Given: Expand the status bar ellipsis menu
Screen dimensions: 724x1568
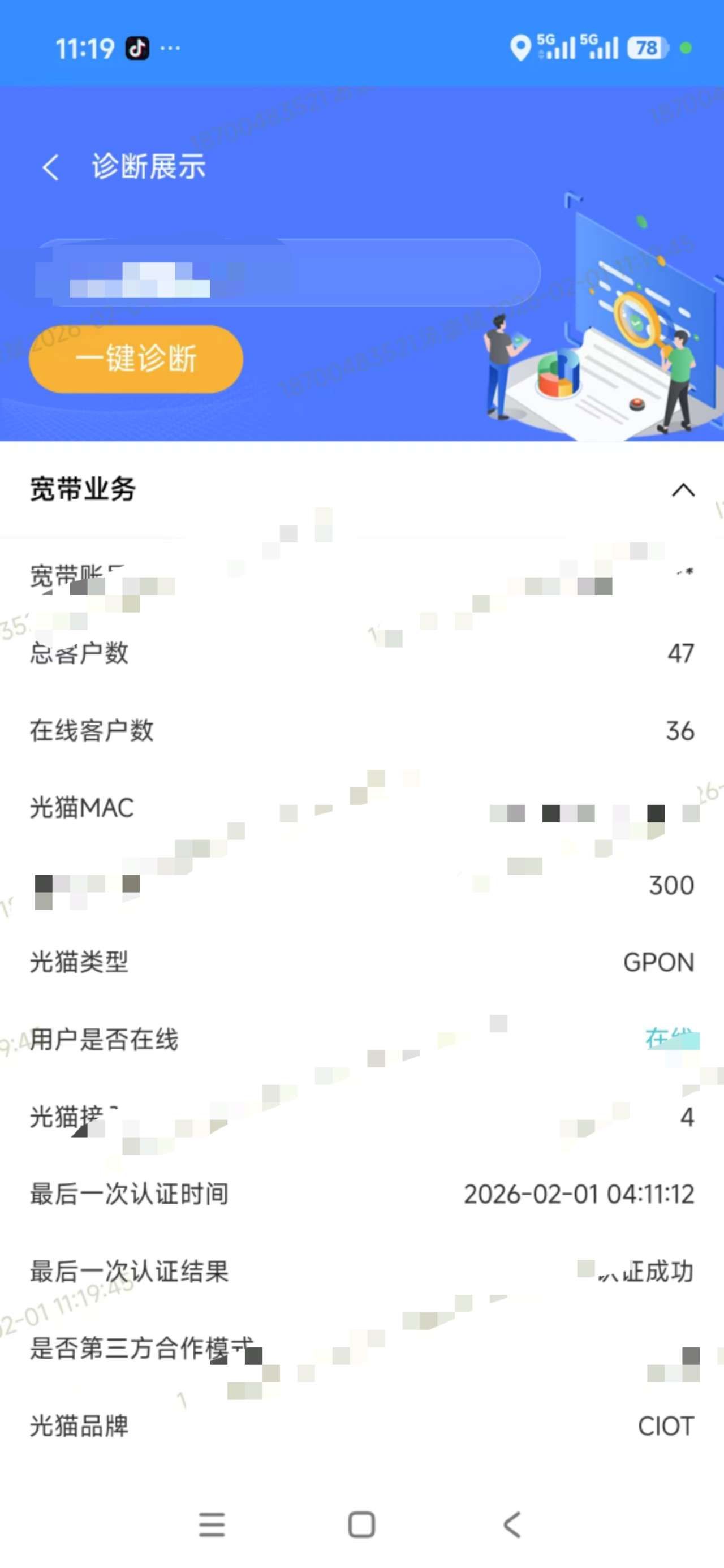Looking at the screenshot, I should pos(171,47).
